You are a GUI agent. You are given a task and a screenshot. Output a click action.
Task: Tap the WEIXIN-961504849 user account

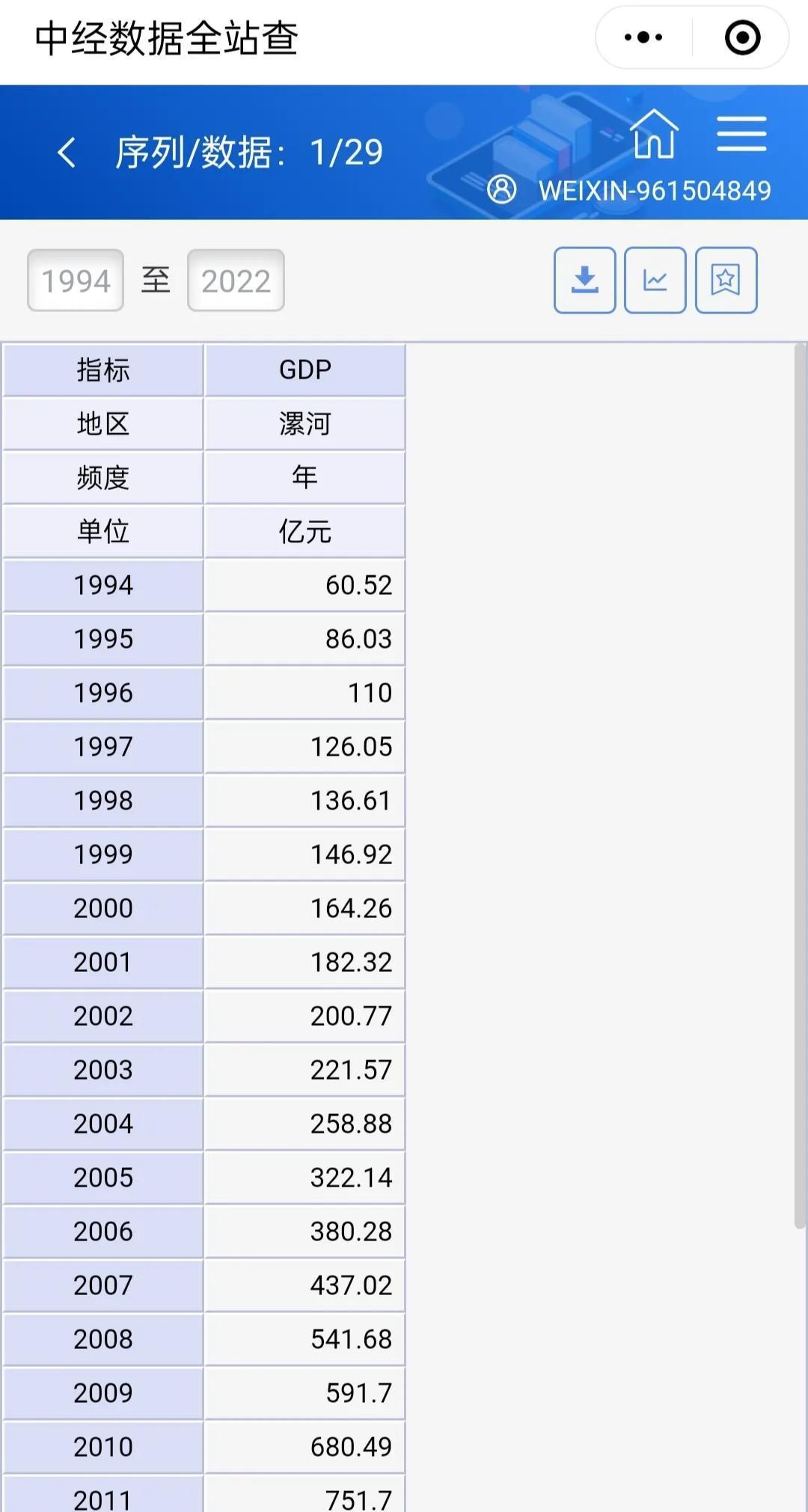pyautogui.click(x=629, y=190)
